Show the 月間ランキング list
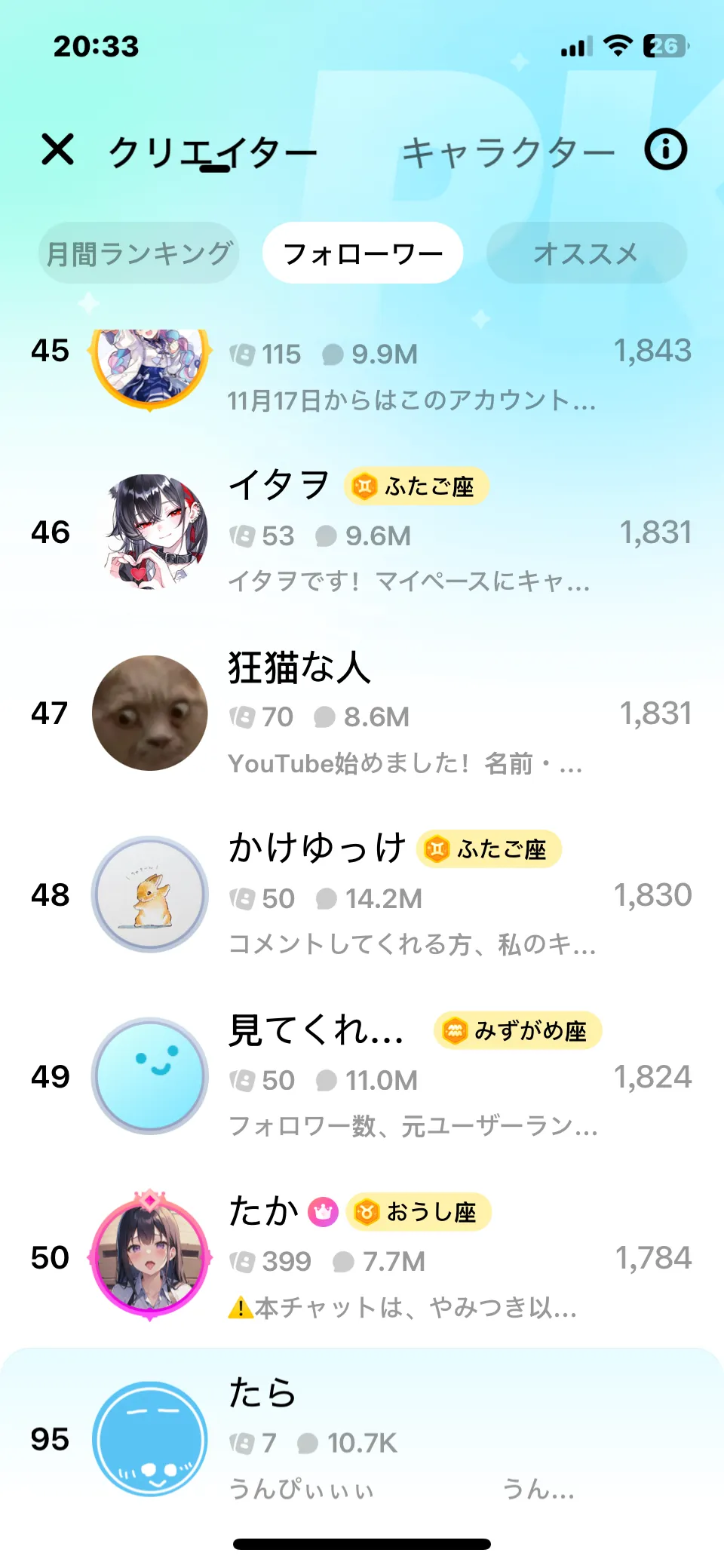 coord(139,253)
